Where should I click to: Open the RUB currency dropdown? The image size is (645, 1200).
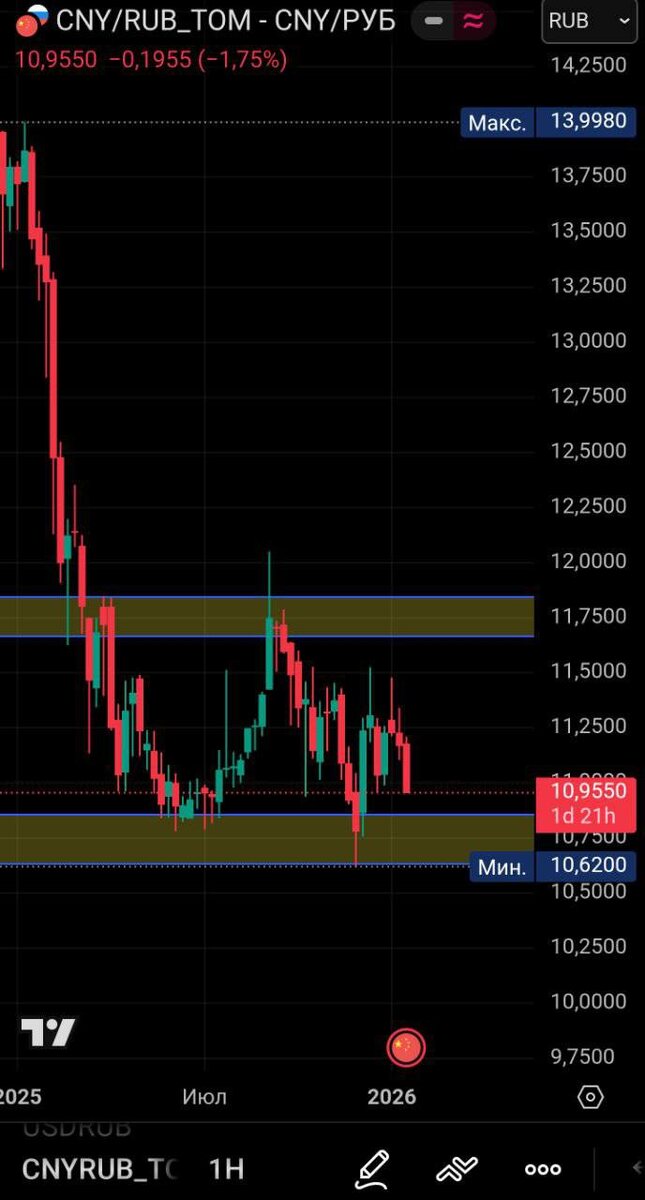(x=590, y=21)
